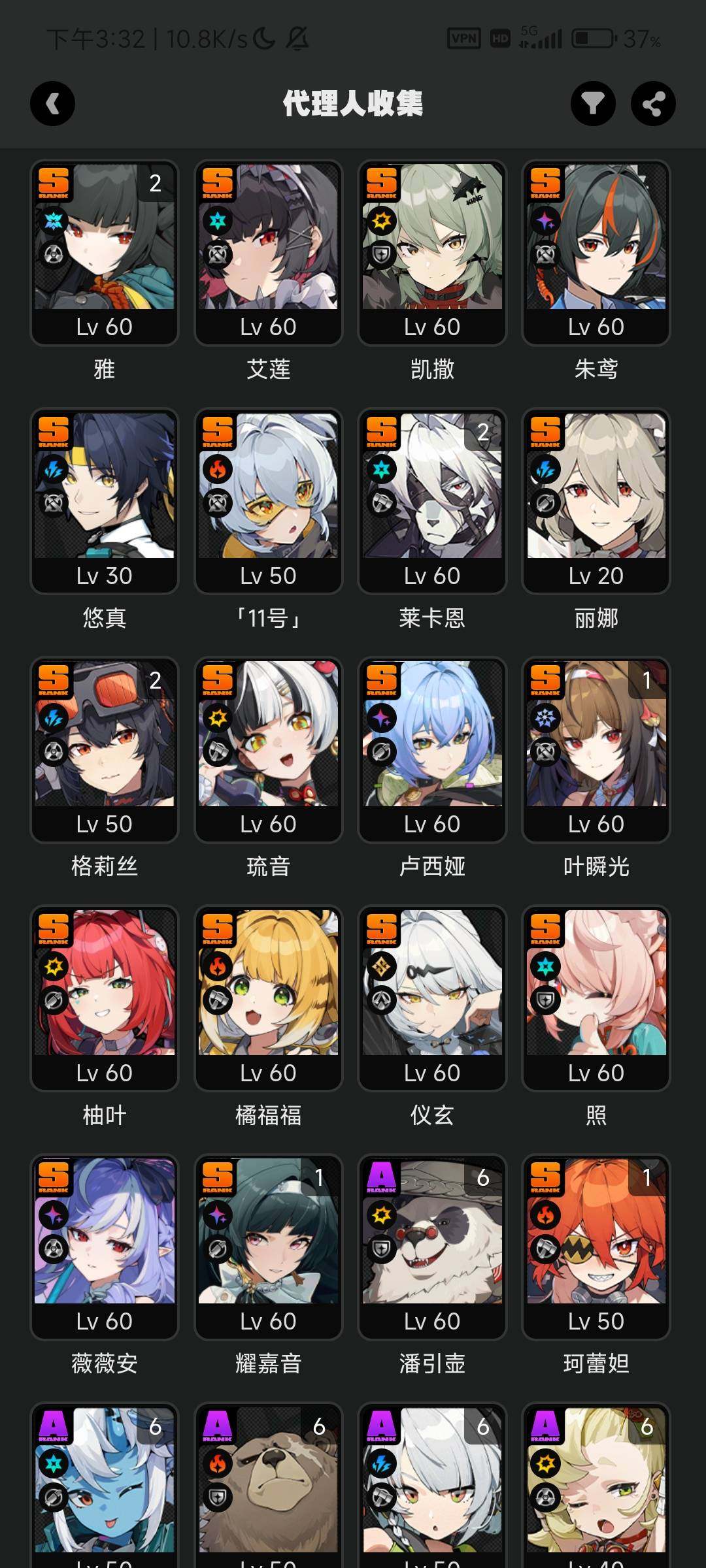Go back using the back arrow
This screenshot has height=1568, width=706.
52,103
